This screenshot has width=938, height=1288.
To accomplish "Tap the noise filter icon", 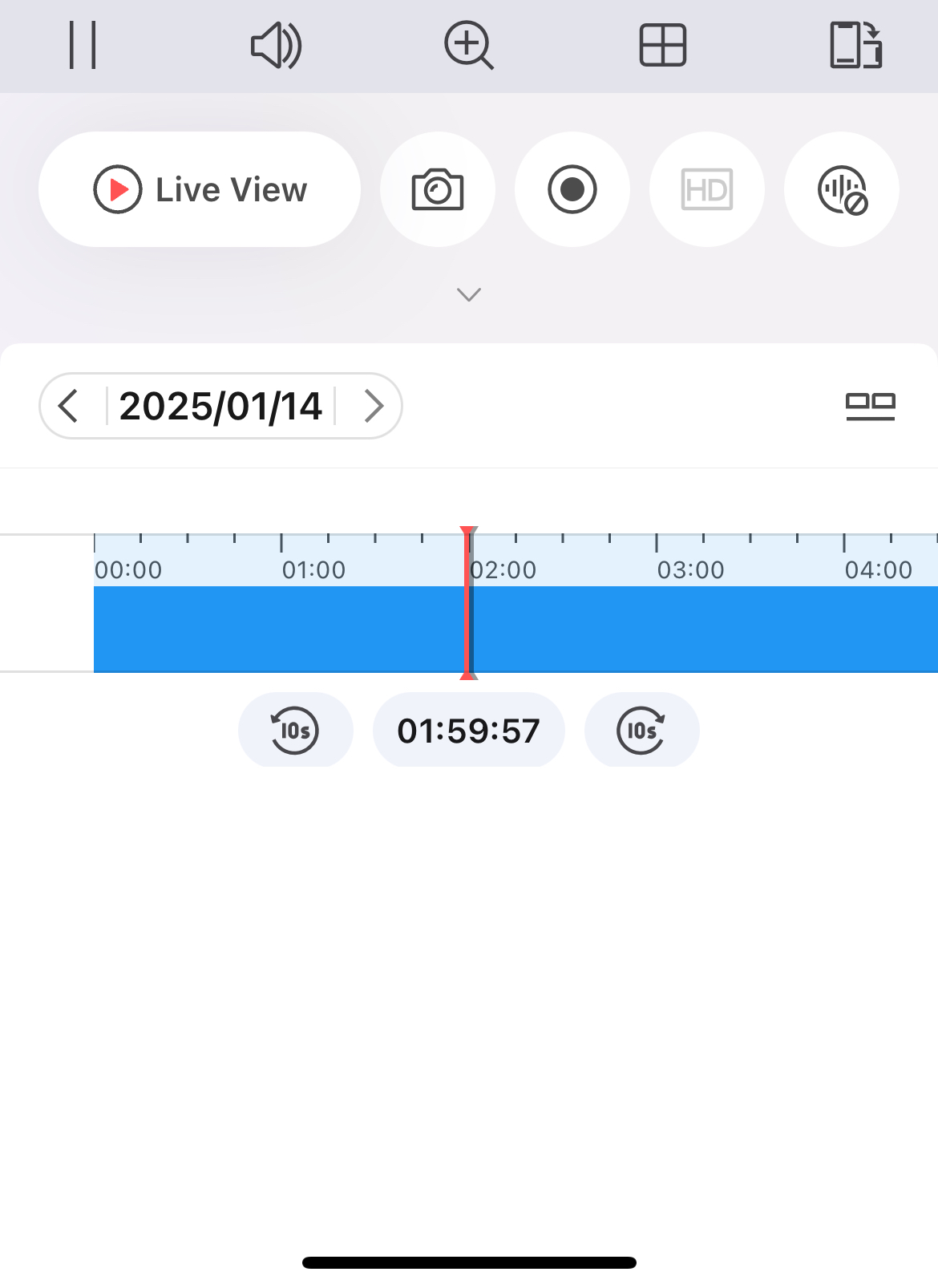I will coord(842,189).
